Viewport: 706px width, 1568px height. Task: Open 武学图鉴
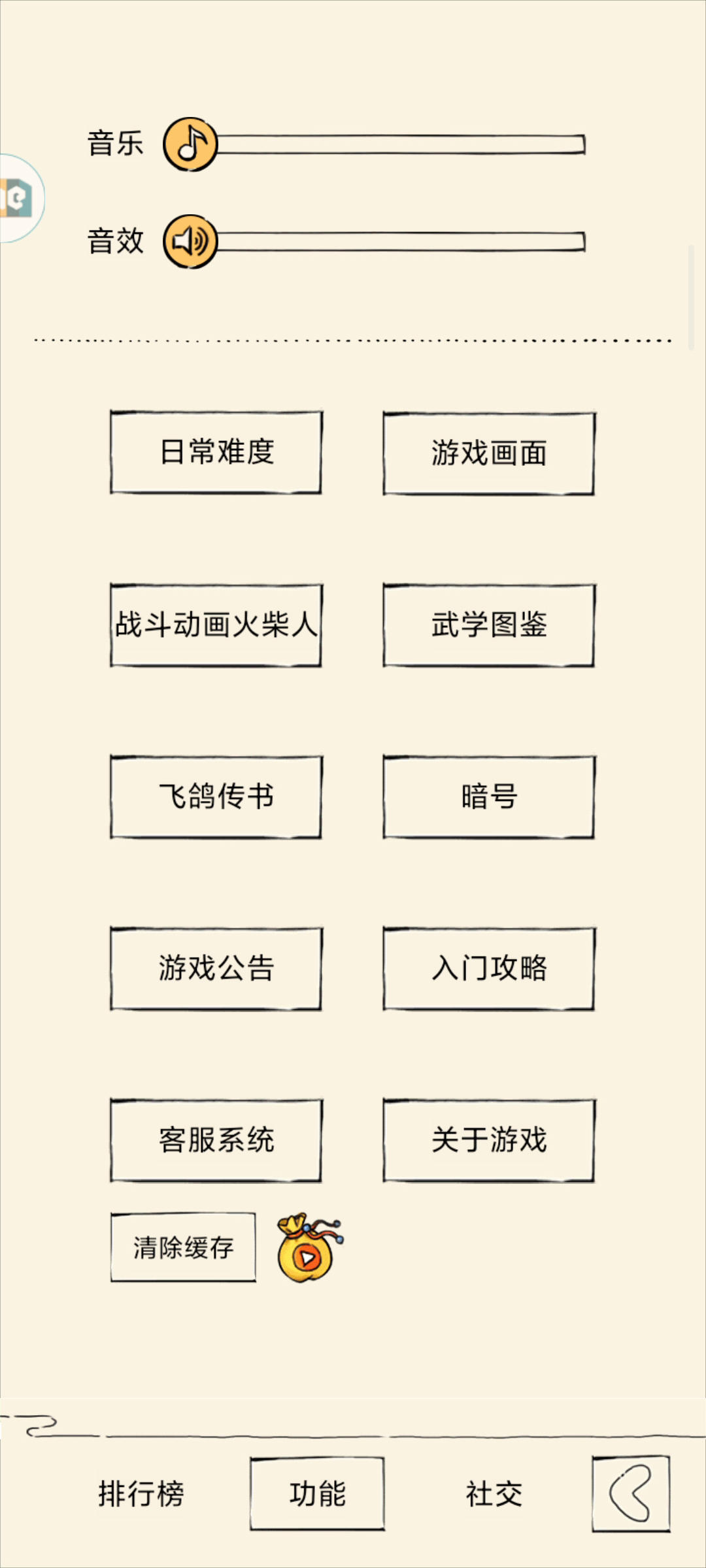[488, 625]
